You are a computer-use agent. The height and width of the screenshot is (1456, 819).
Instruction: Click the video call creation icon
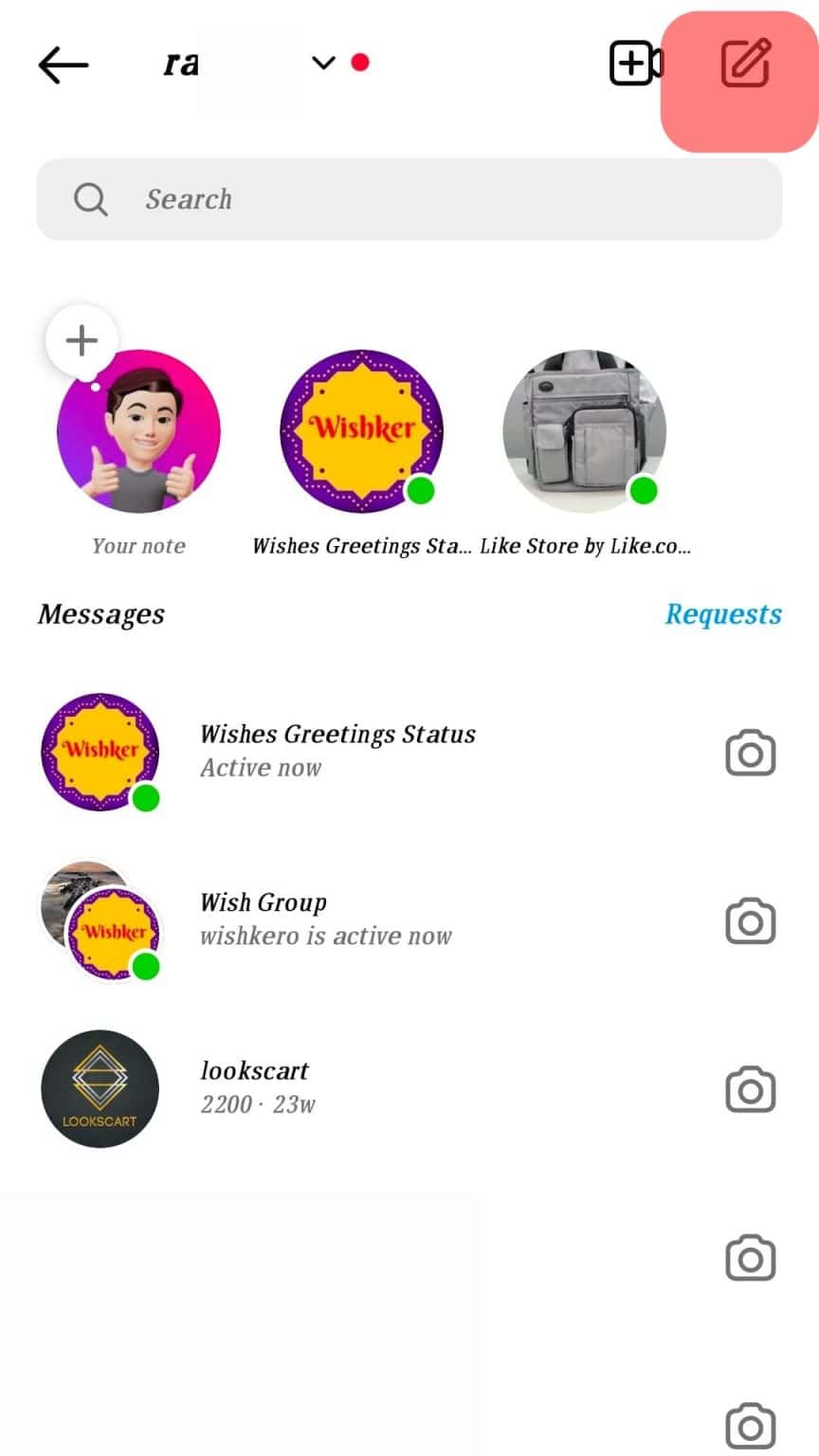click(633, 64)
